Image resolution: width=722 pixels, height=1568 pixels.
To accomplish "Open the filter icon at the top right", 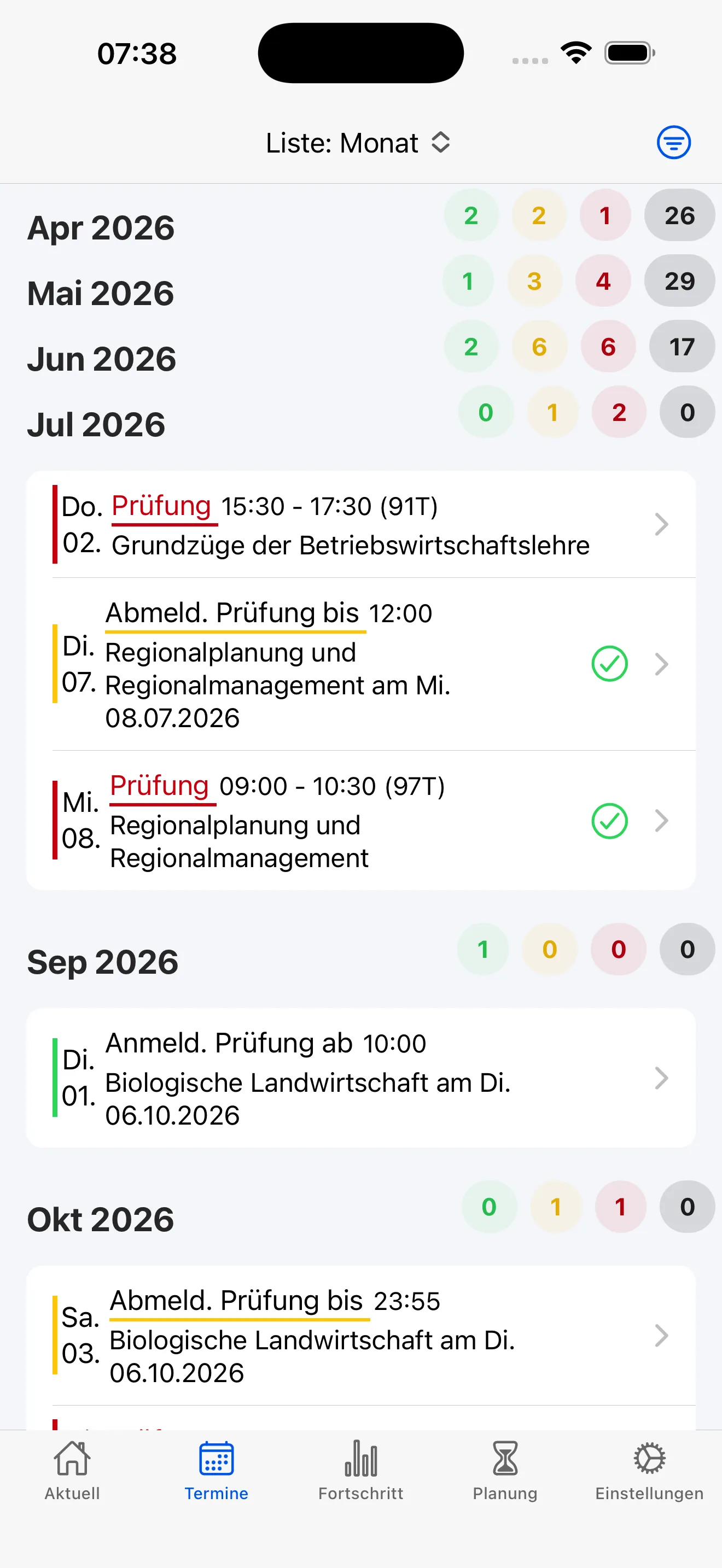I will [673, 142].
